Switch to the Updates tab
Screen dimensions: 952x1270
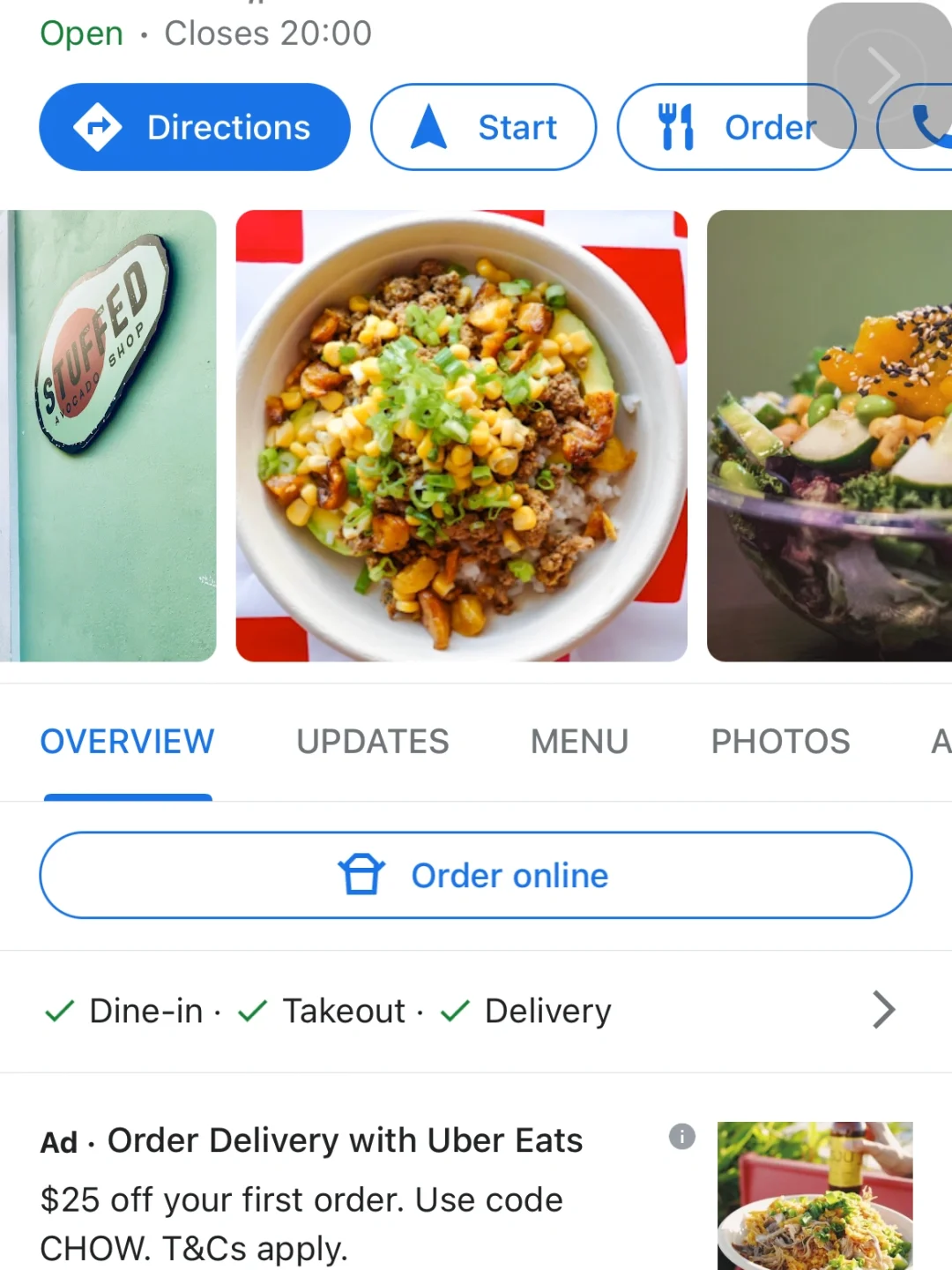click(372, 742)
